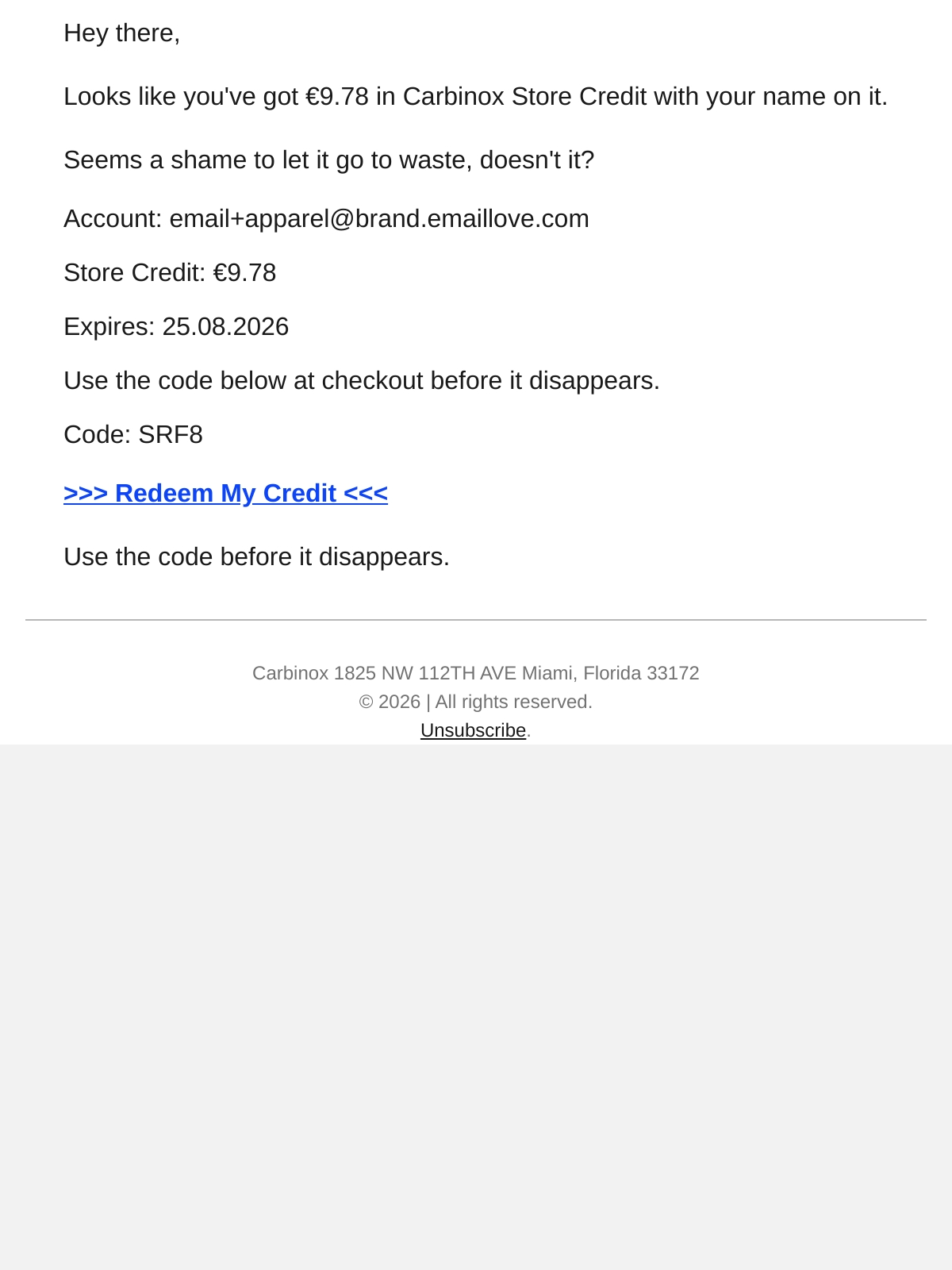Open the Redeem My Credit link
The height and width of the screenshot is (1270, 952).
click(225, 493)
